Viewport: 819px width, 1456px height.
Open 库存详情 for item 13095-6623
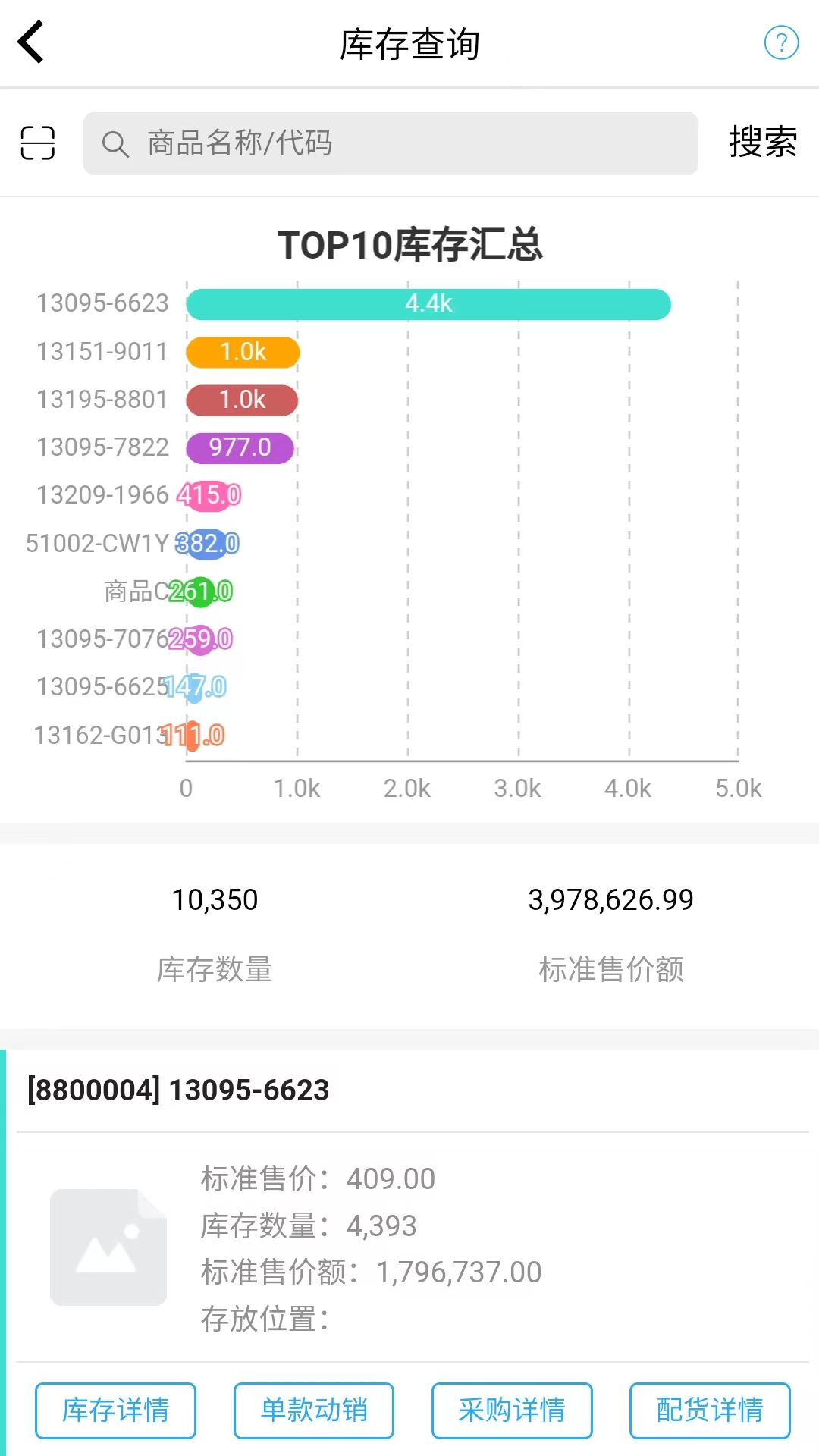tap(115, 1410)
